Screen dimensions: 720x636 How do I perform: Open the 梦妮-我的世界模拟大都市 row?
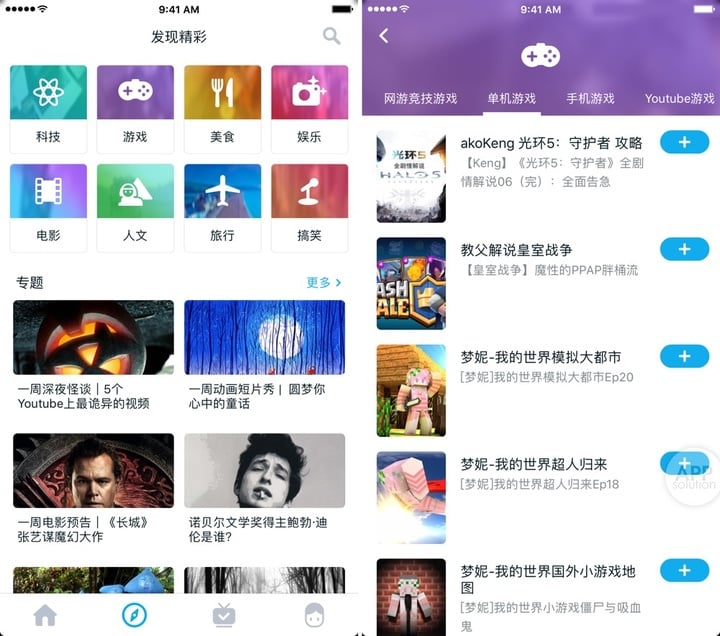540,365
